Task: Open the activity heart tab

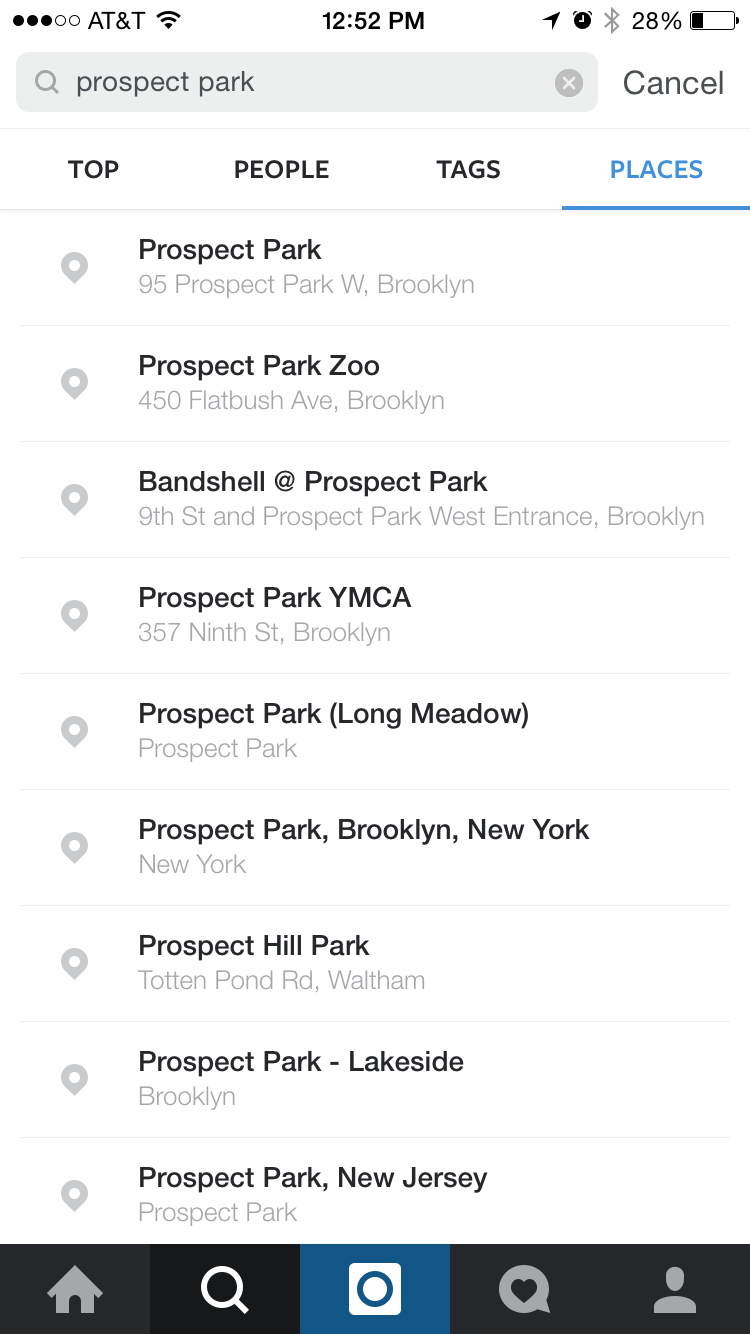Action: click(x=525, y=1289)
